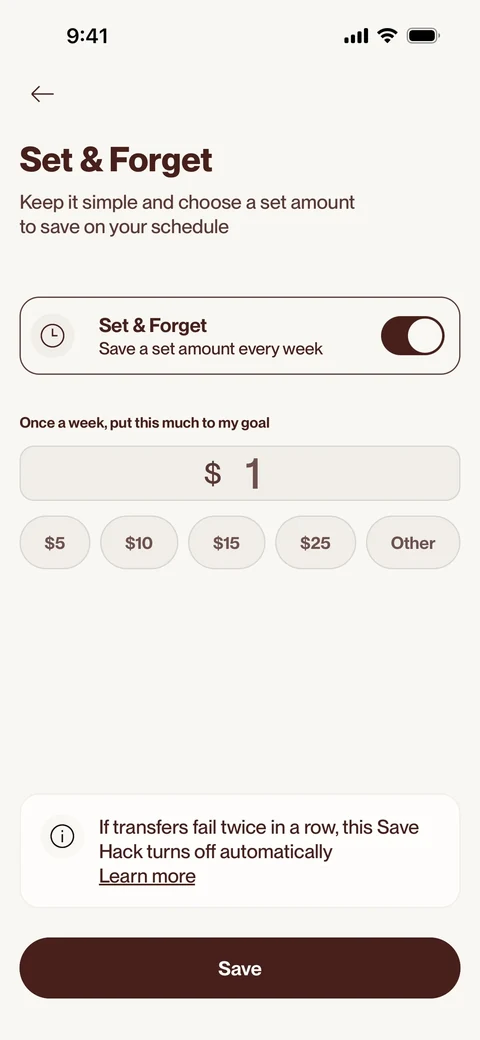This screenshot has width=480, height=1040.
Task: Edit the weekly dollar amount field
Action: pos(240,473)
